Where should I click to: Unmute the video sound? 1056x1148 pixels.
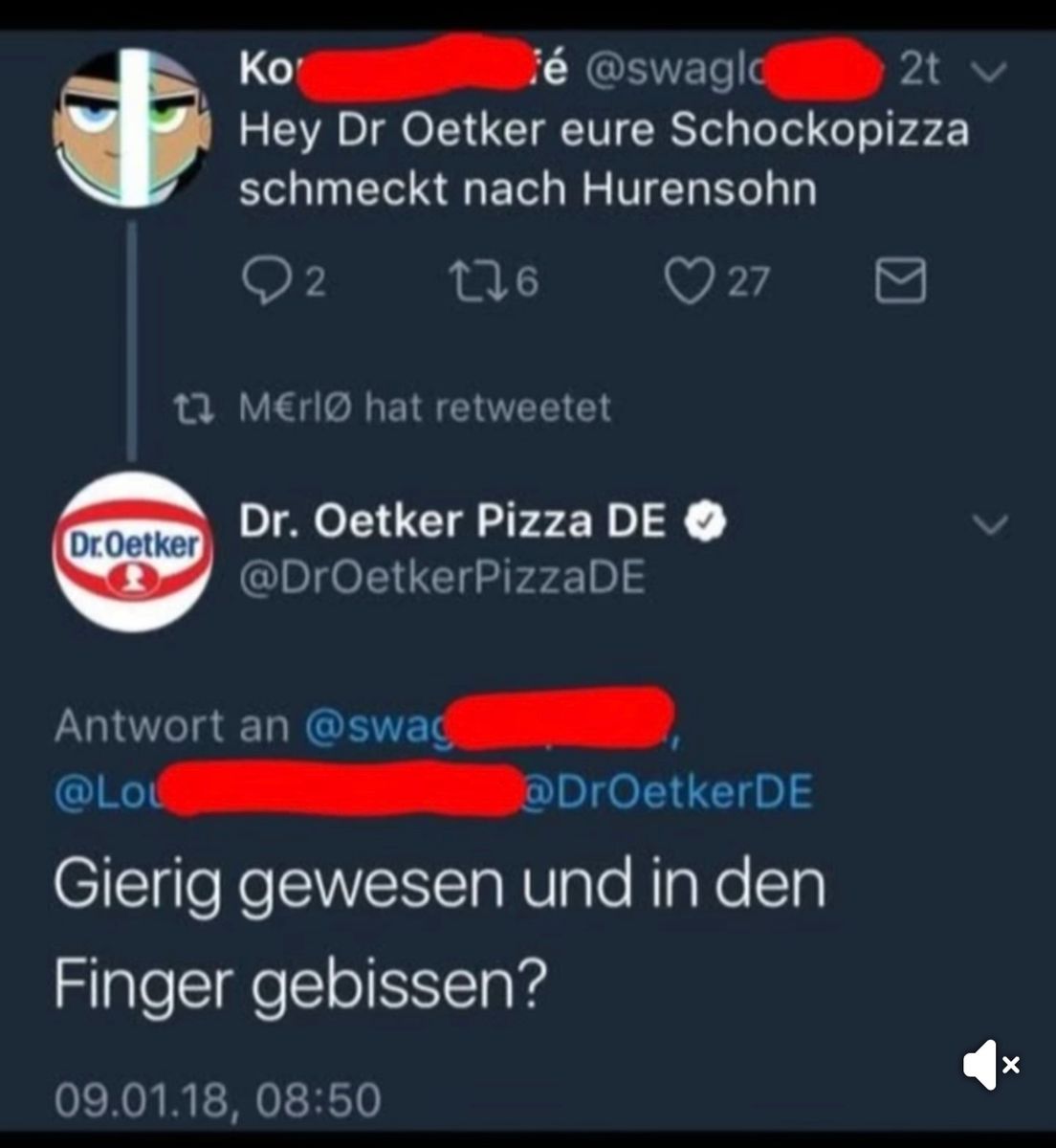click(991, 1064)
